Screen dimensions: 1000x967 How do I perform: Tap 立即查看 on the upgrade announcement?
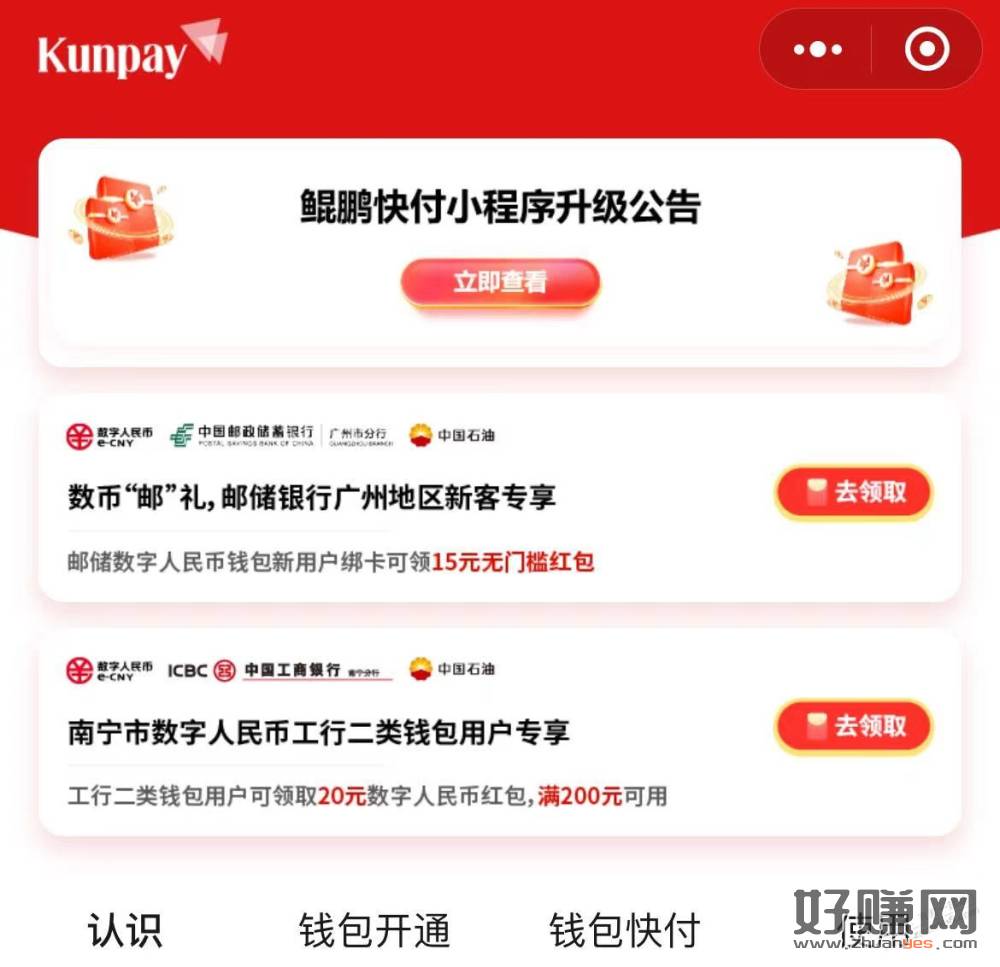(500, 283)
